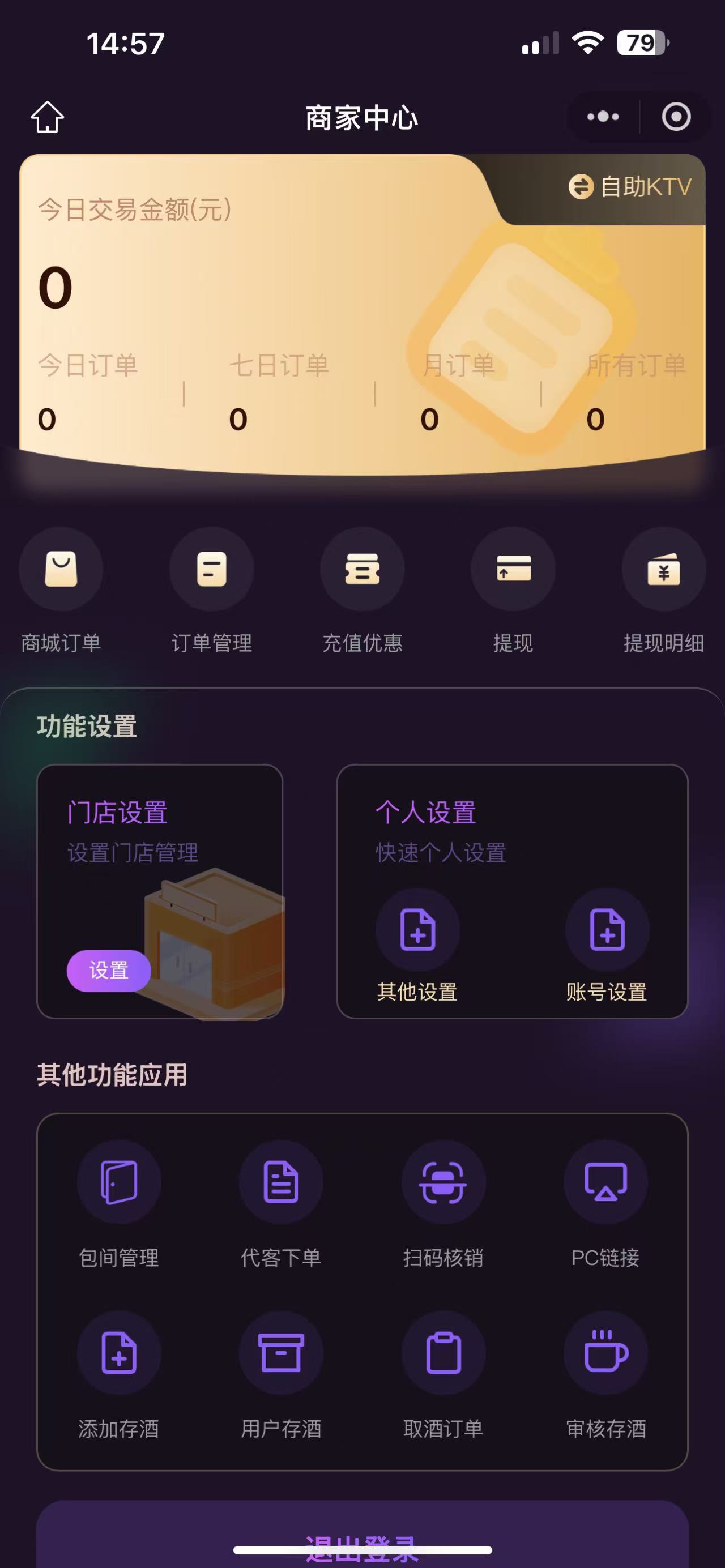This screenshot has height=1568, width=725.
Task: Open the mini program overflow menu
Action: [603, 117]
